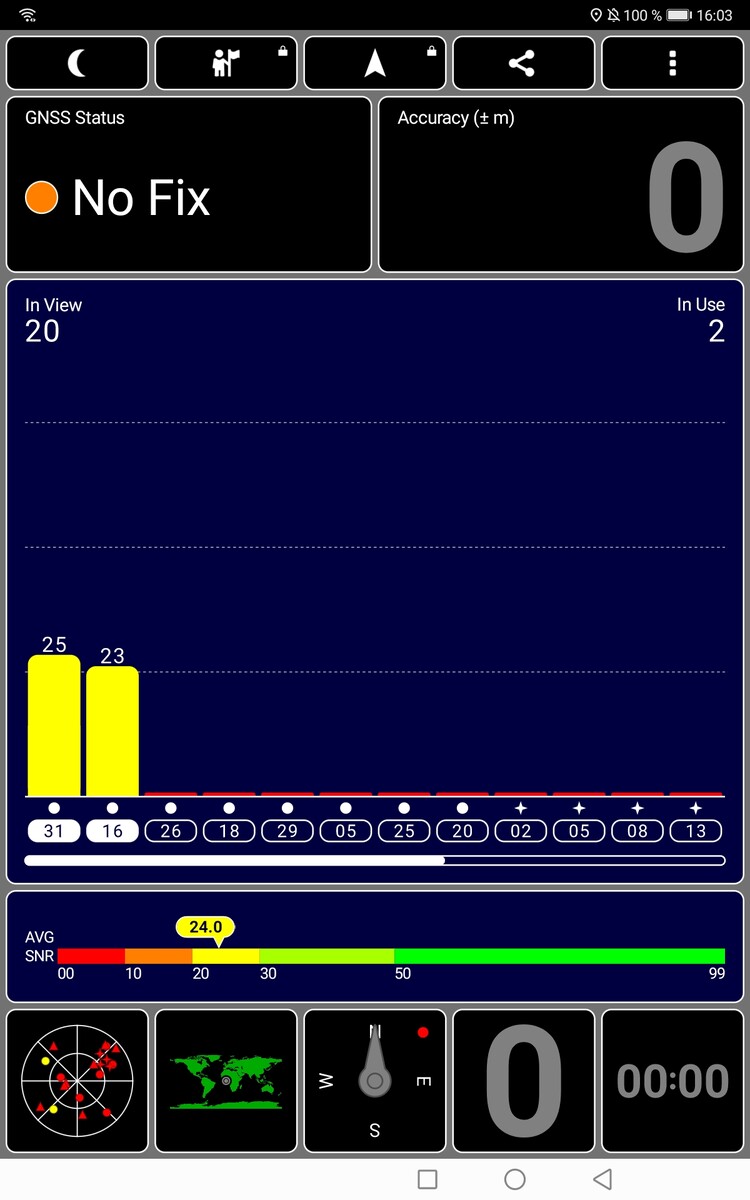Screen dimensions: 750x1200
Task: Go to the system home screen
Action: coord(515,1179)
